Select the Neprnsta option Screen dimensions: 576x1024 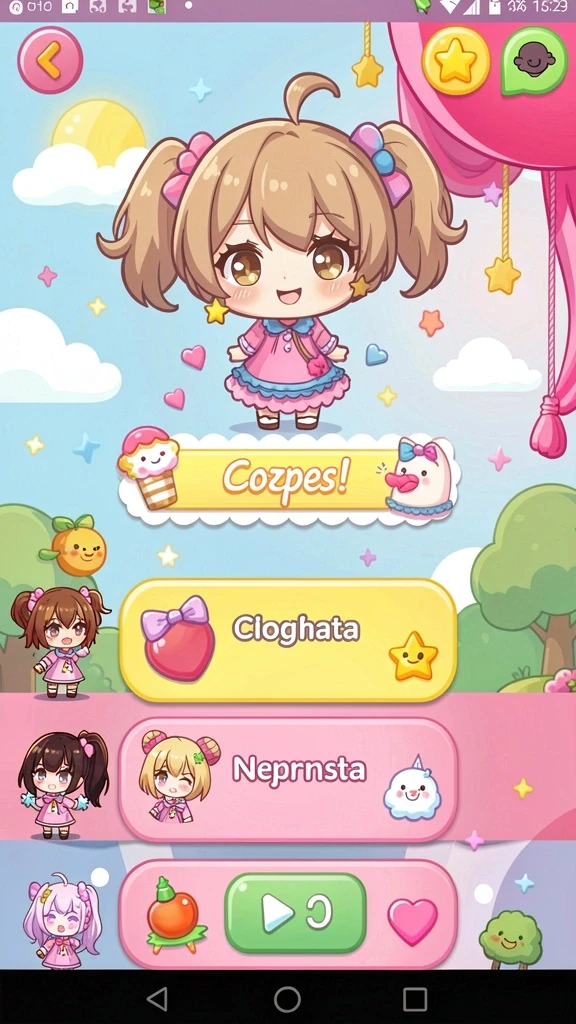[287, 780]
